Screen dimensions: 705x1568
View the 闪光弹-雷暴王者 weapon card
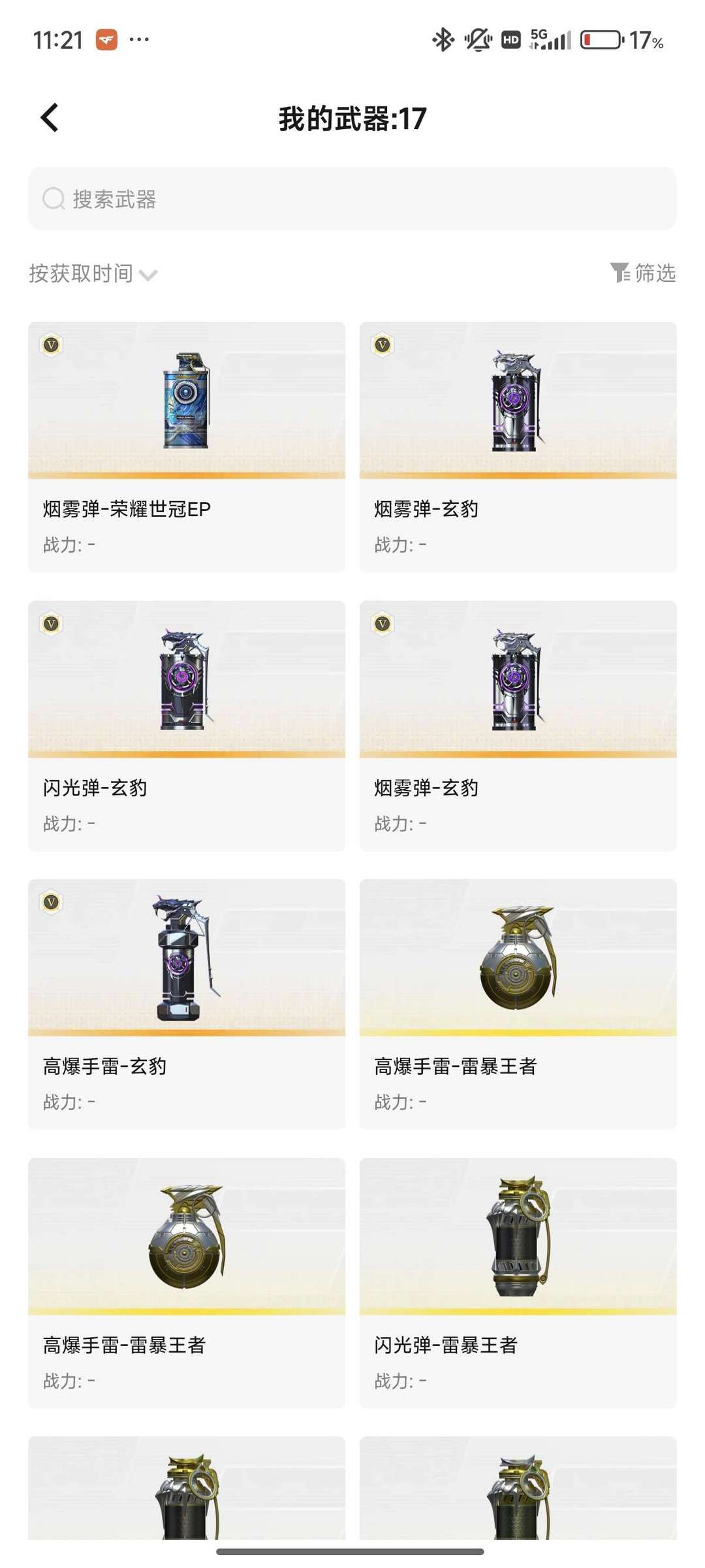(518, 1283)
